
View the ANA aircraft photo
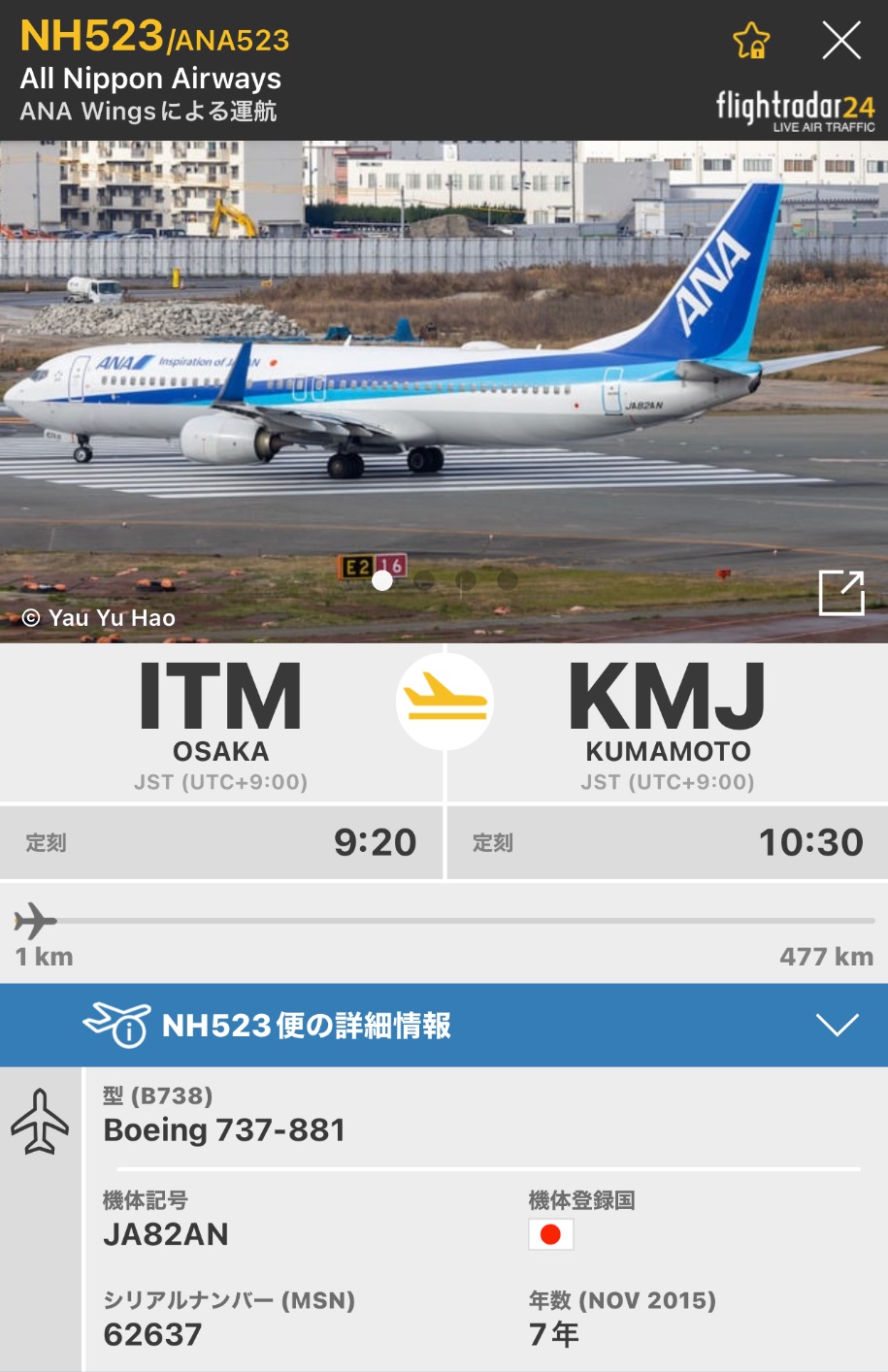click(444, 388)
